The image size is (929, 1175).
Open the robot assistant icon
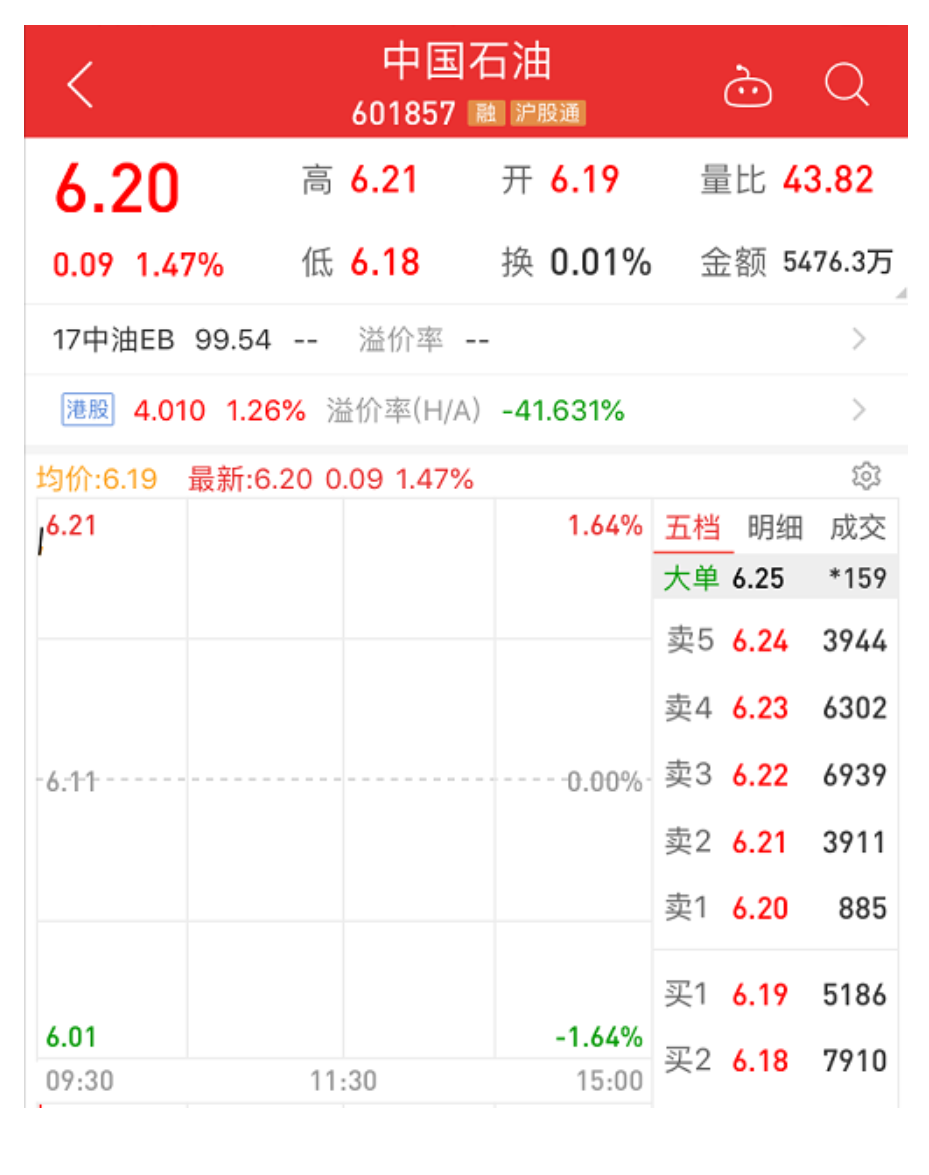click(x=747, y=87)
